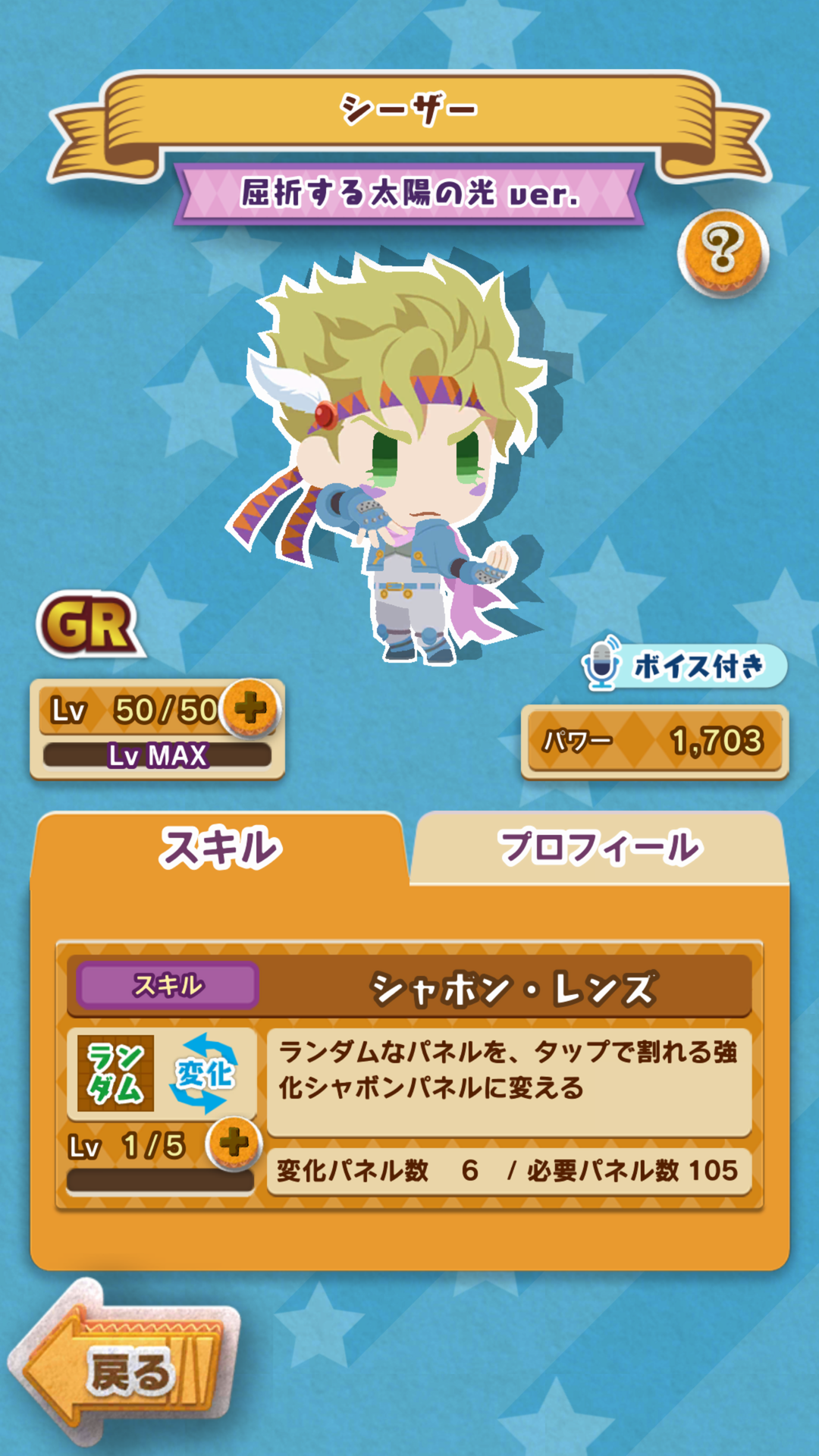
Task: Switch to the プロフィール tab
Action: point(599,847)
